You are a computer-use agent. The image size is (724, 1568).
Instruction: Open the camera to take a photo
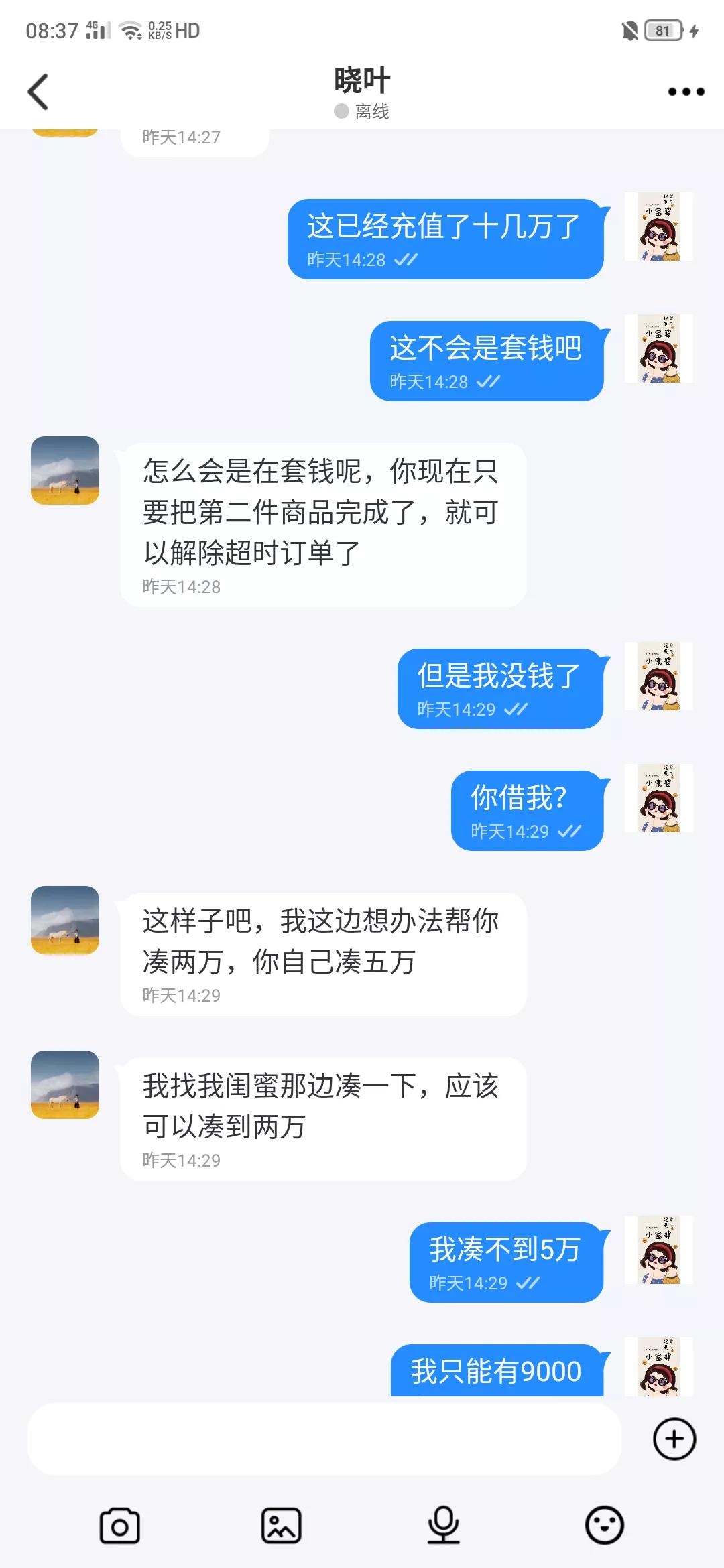pyautogui.click(x=119, y=1524)
